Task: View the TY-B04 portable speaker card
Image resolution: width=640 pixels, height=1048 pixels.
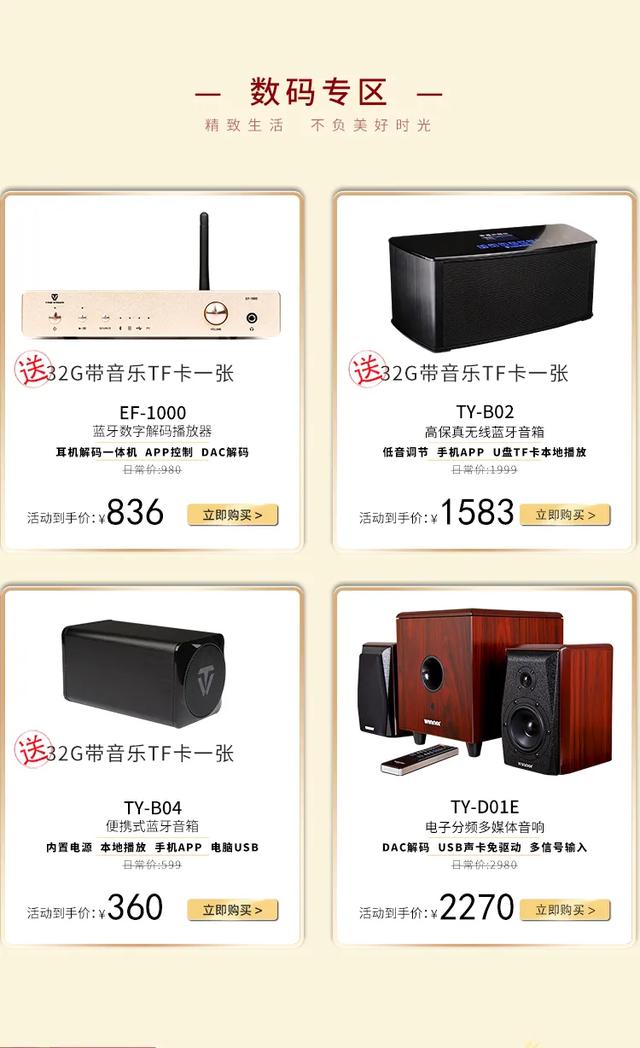Action: click(152, 766)
